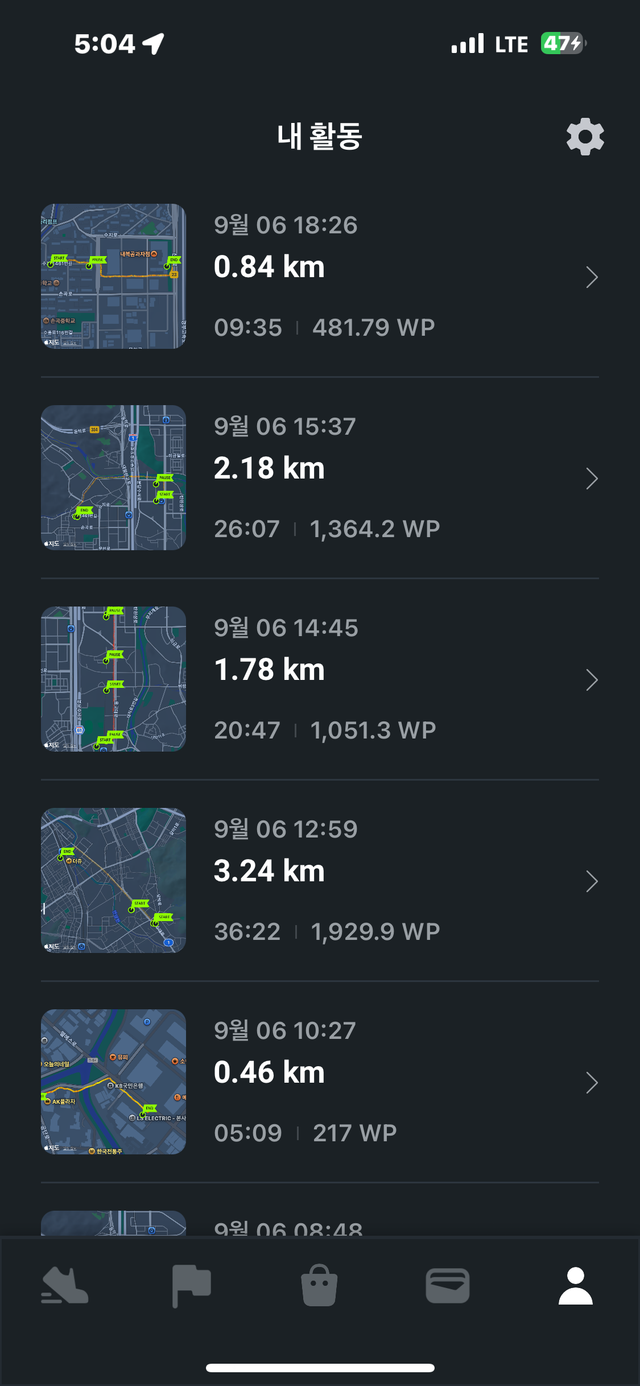
Task: Select the 3.24 km activity from 12:59
Action: click(320, 880)
